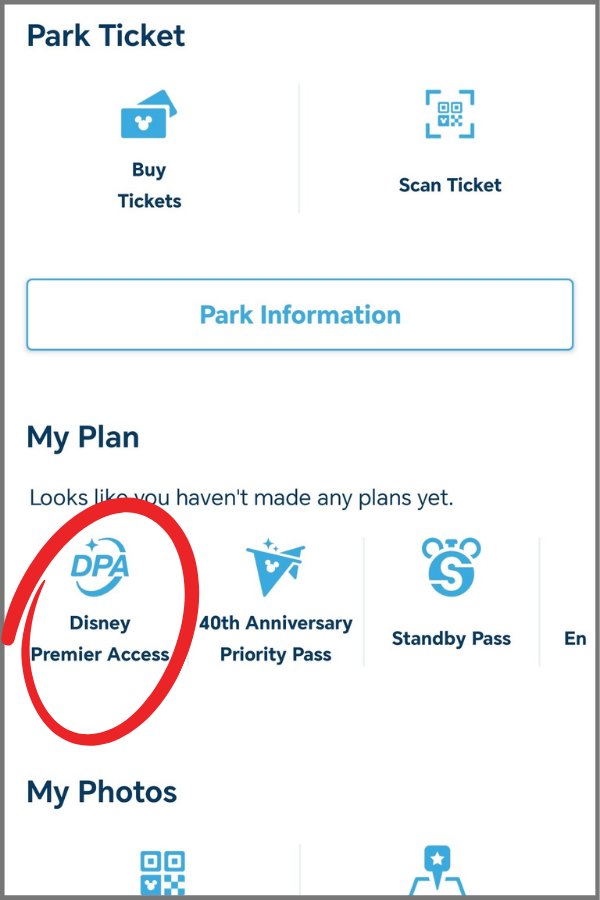Open Buy Tickets

click(x=149, y=150)
